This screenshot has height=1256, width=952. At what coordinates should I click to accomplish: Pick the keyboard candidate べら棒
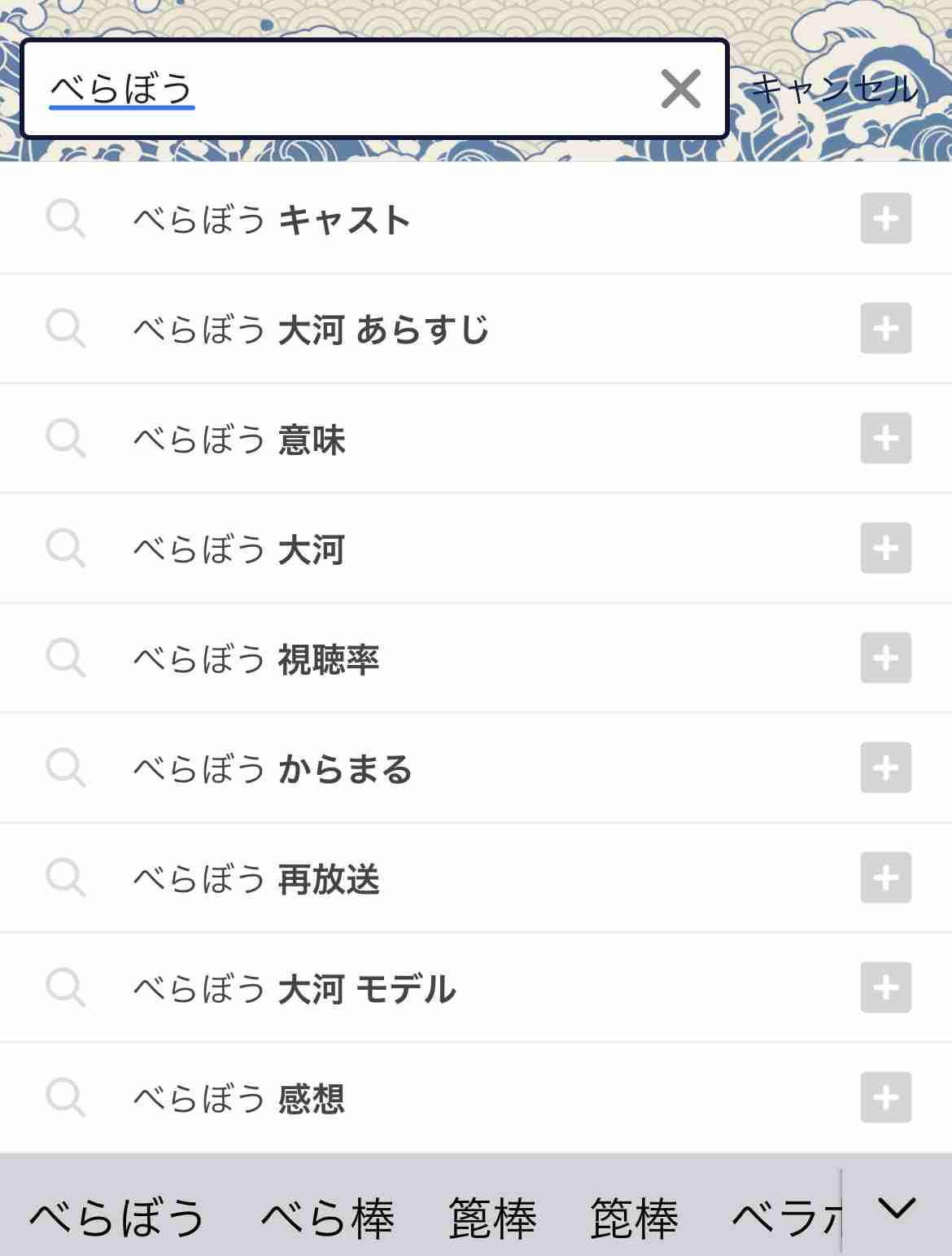tap(327, 1219)
